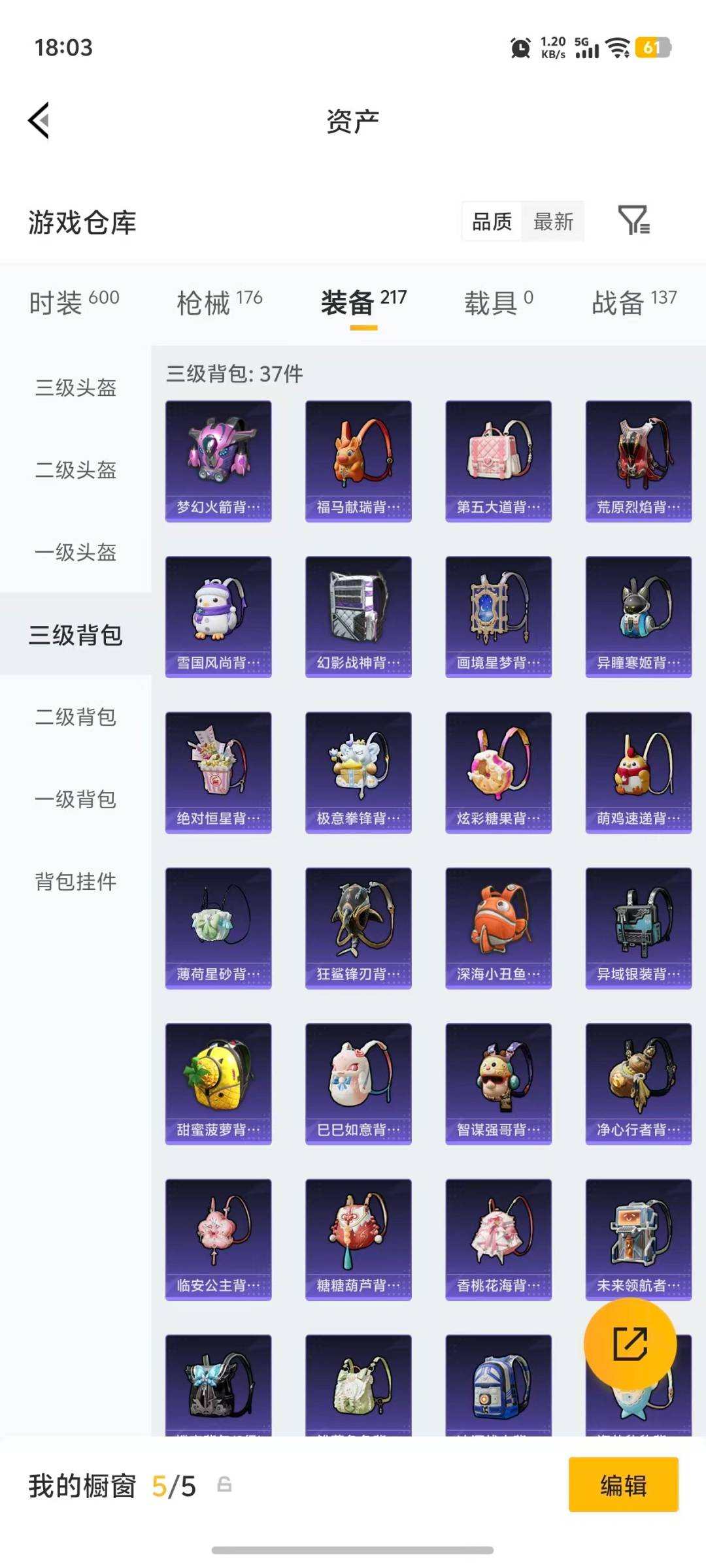Expand the 背包挂件 category
706x1568 pixels.
75,882
